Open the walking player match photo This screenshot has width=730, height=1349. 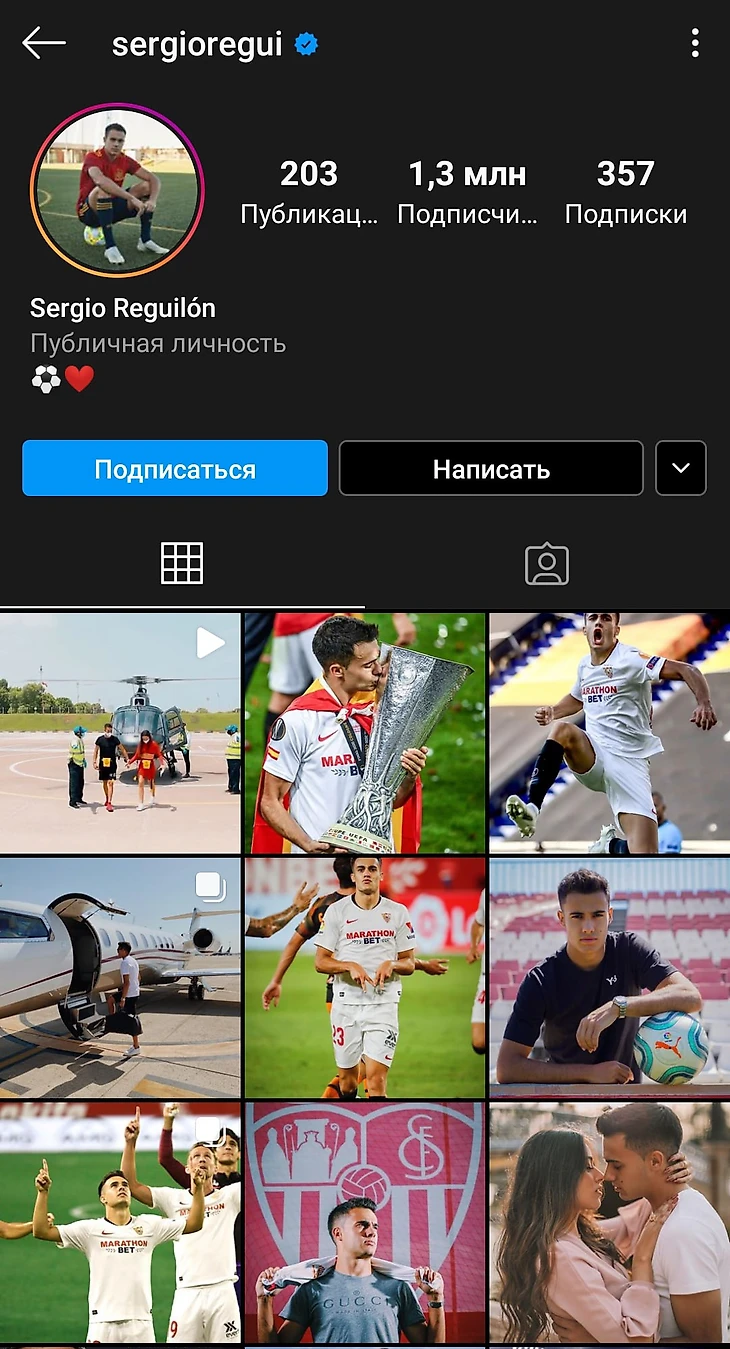point(365,977)
